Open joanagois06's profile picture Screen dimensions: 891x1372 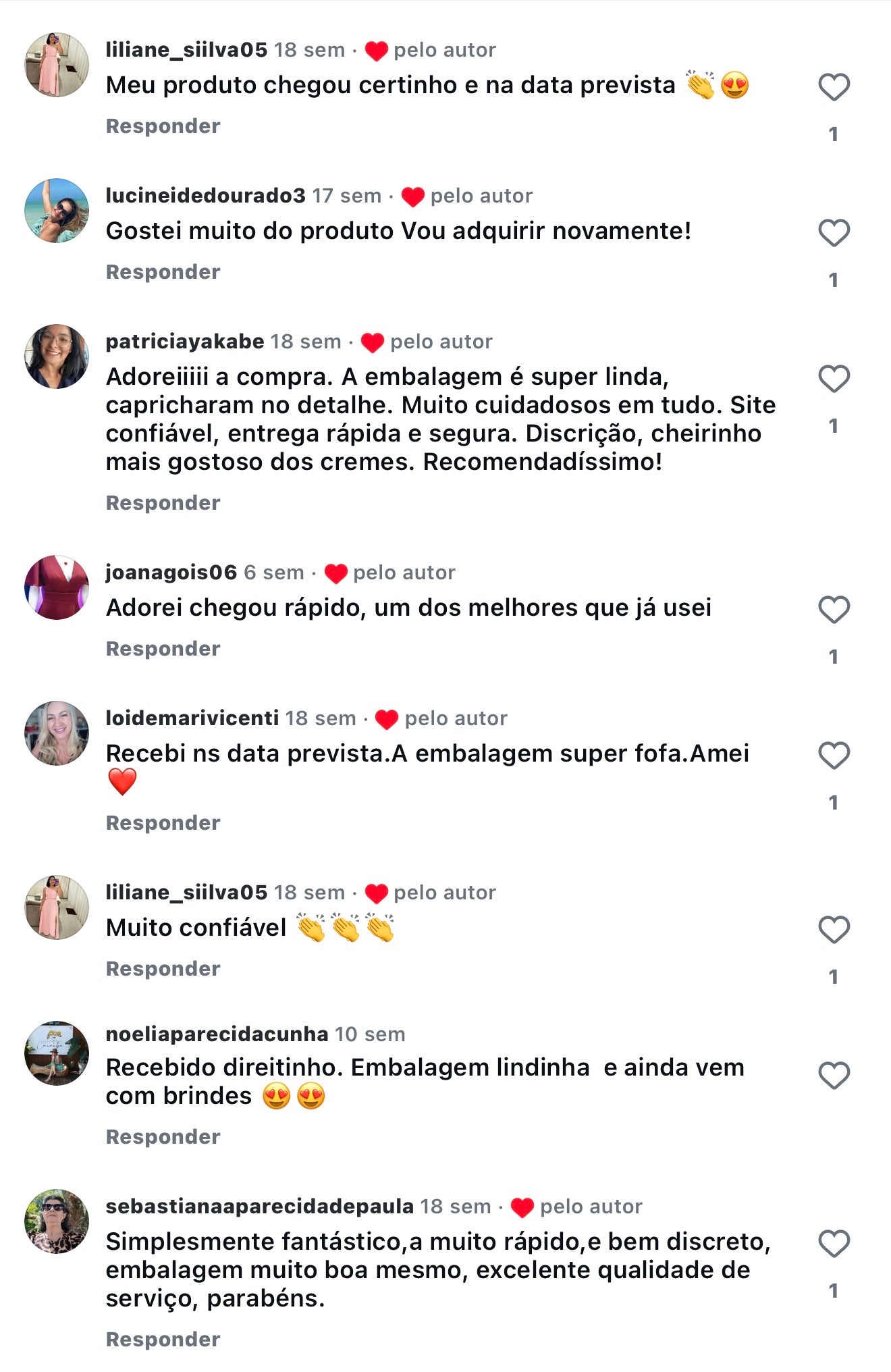click(57, 587)
